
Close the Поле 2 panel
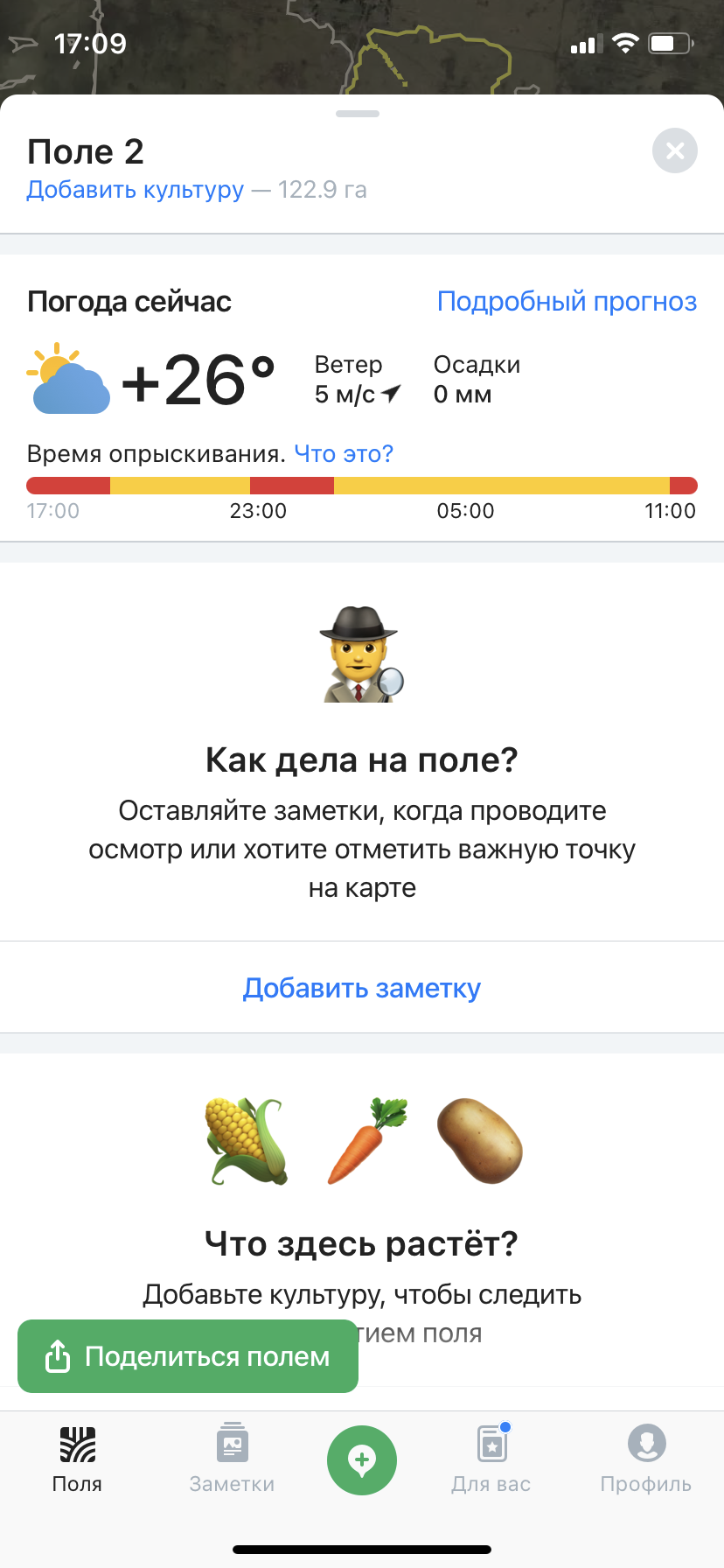click(x=674, y=150)
